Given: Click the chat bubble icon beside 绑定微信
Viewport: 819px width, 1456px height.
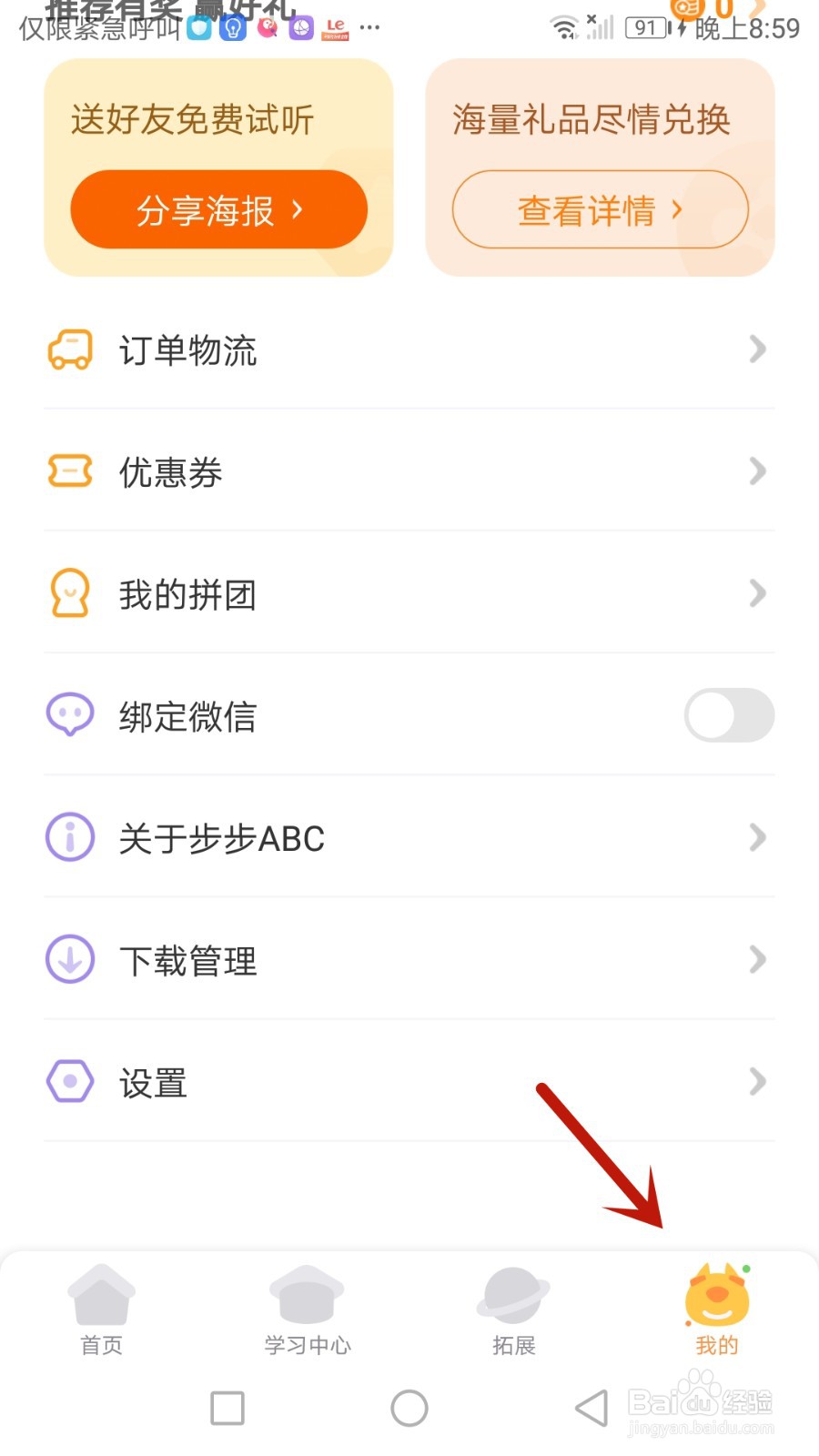Looking at the screenshot, I should point(69,715).
